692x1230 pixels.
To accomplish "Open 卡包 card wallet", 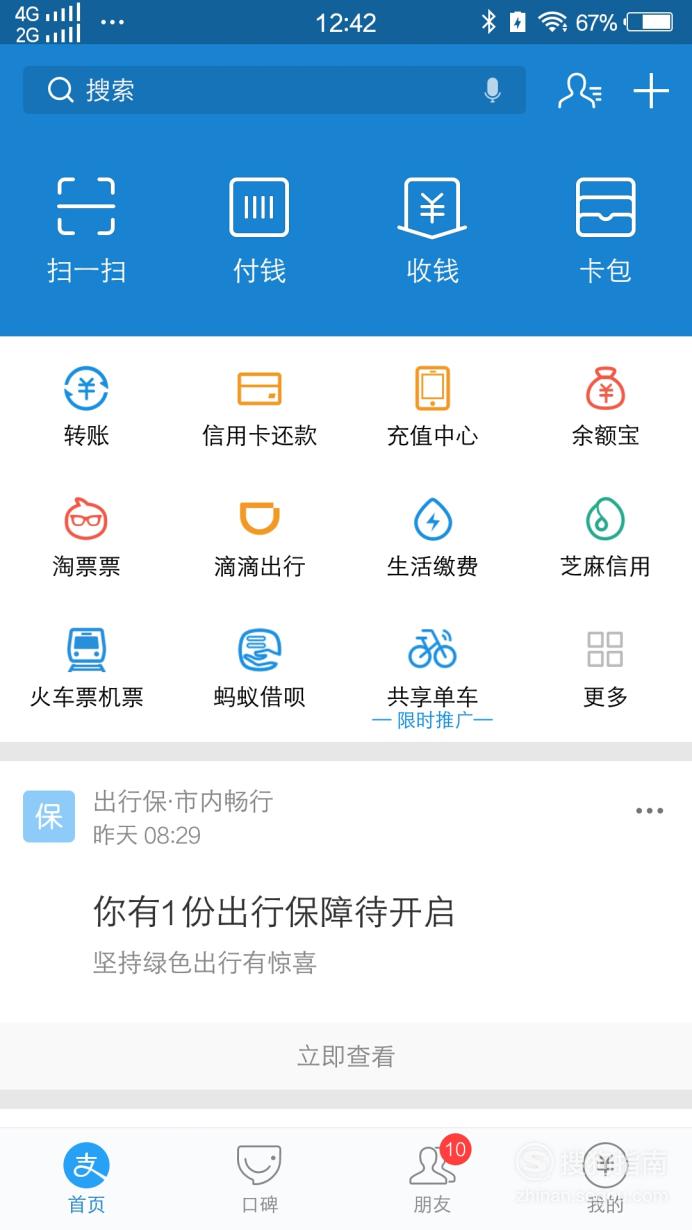I will pos(605,228).
